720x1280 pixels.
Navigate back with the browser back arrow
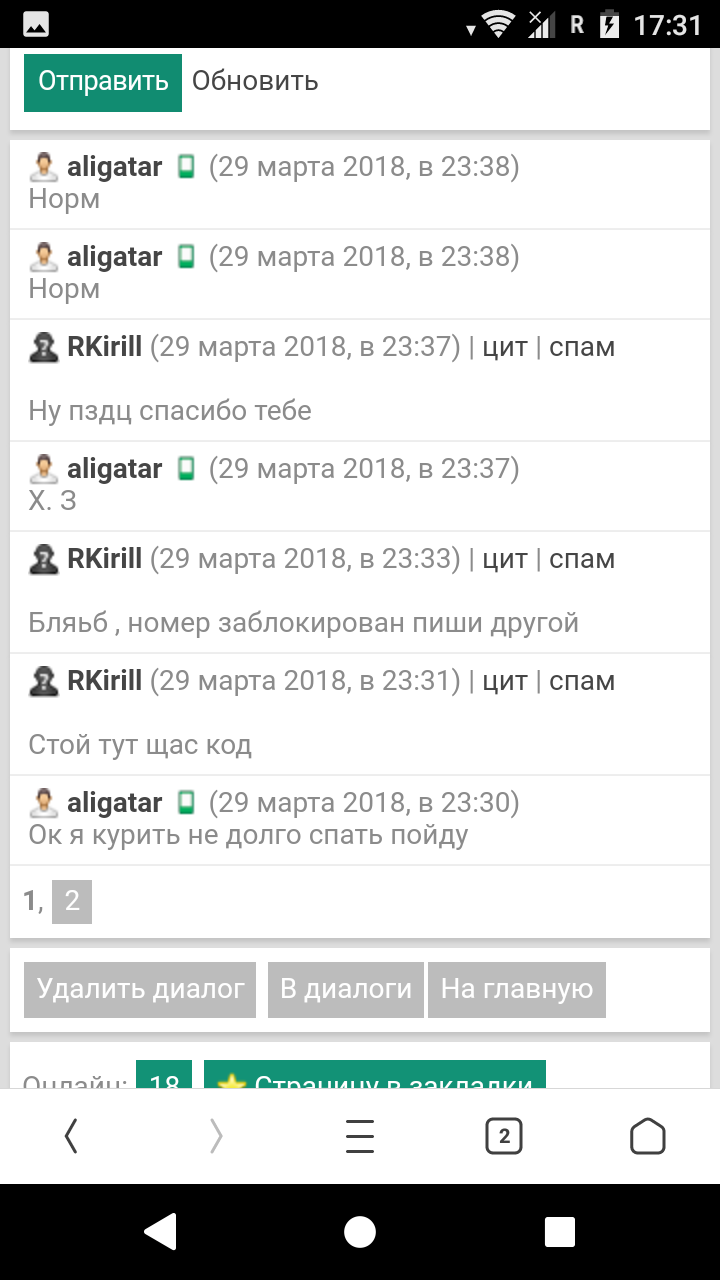pos(71,1136)
